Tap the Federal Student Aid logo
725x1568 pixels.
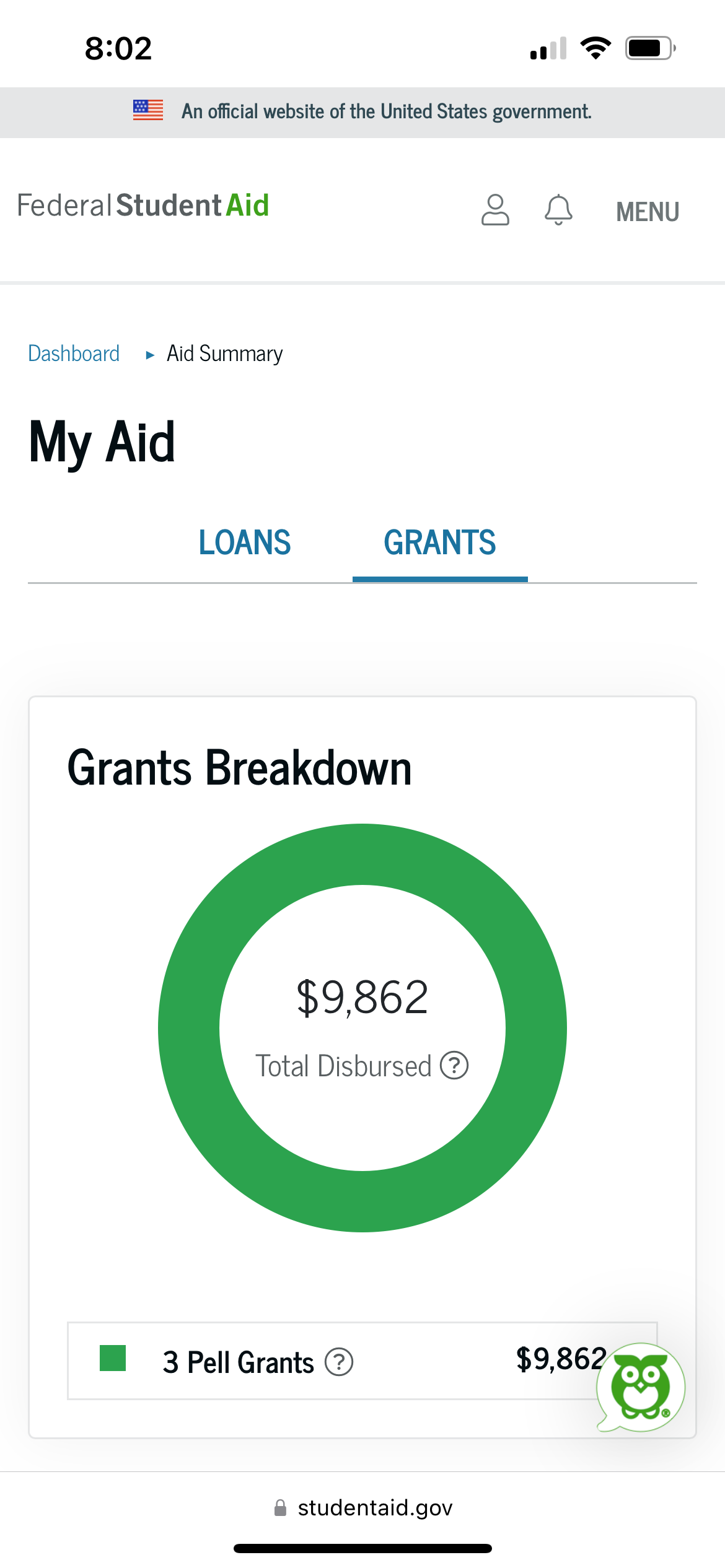click(x=143, y=206)
